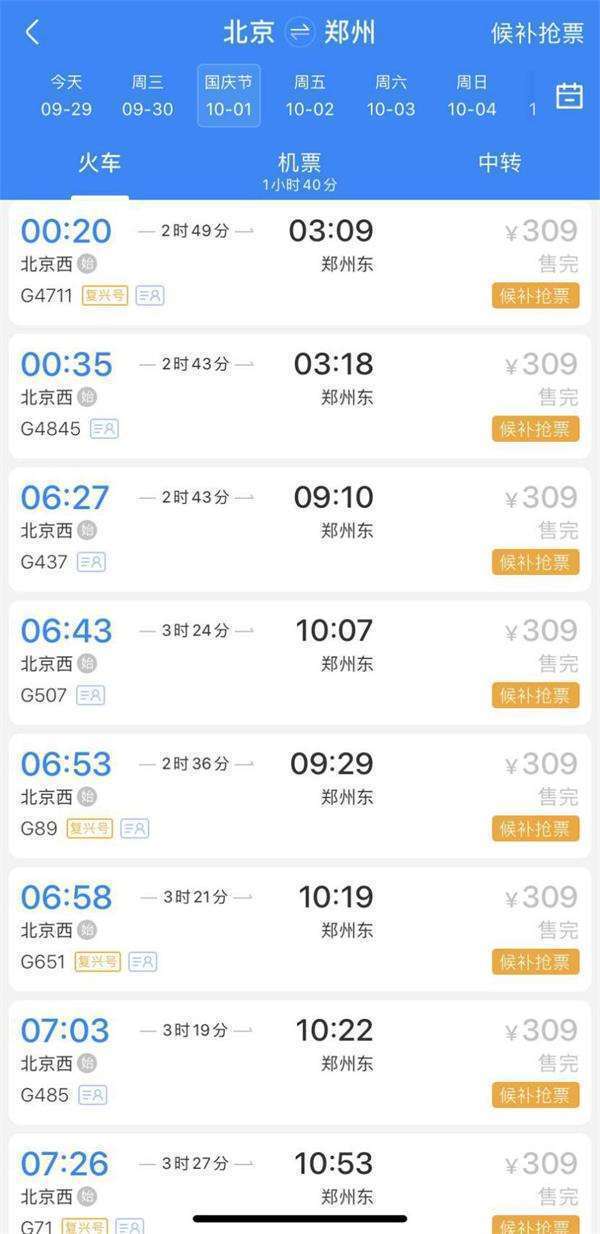Open train G89 departing at 06:53
This screenshot has height=1234, width=600.
tap(250, 795)
